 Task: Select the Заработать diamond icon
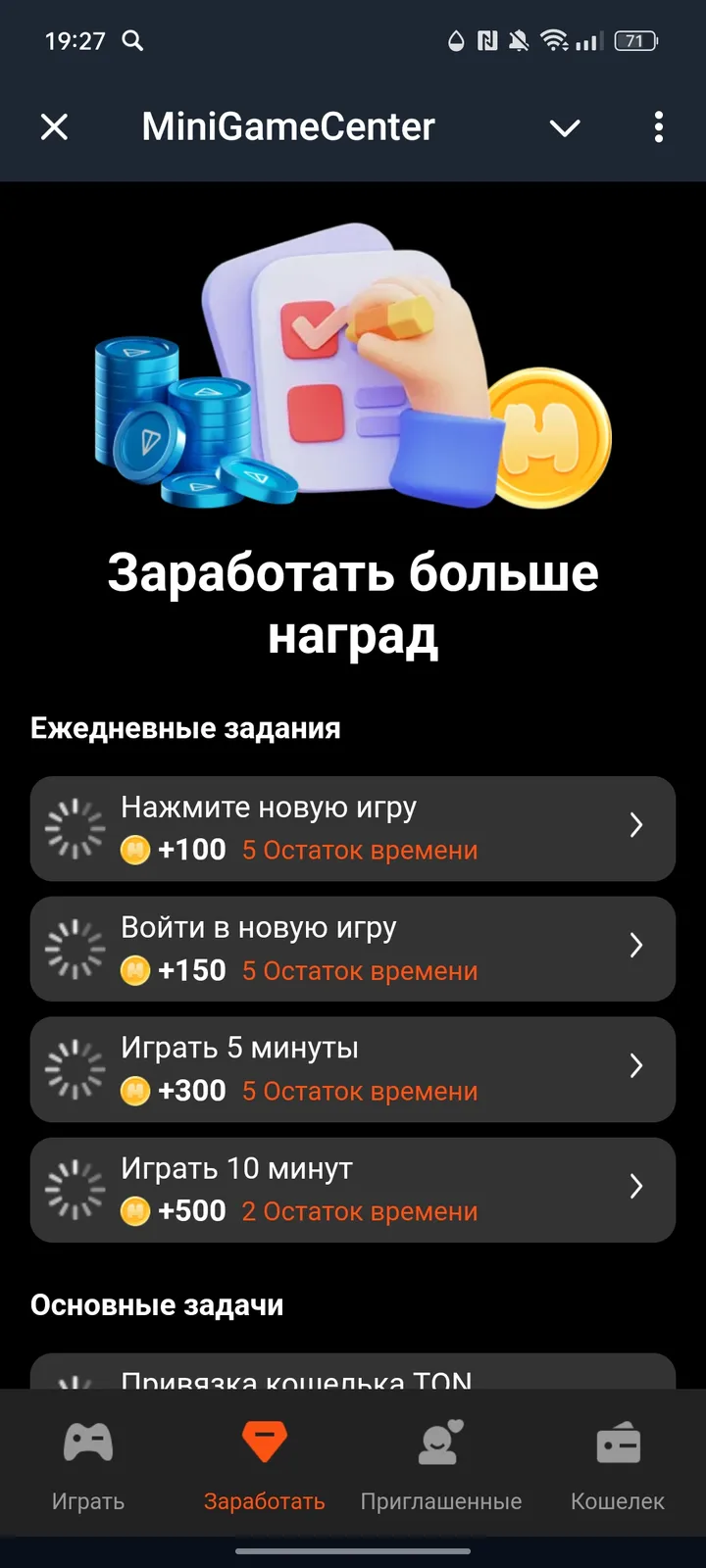265,1442
